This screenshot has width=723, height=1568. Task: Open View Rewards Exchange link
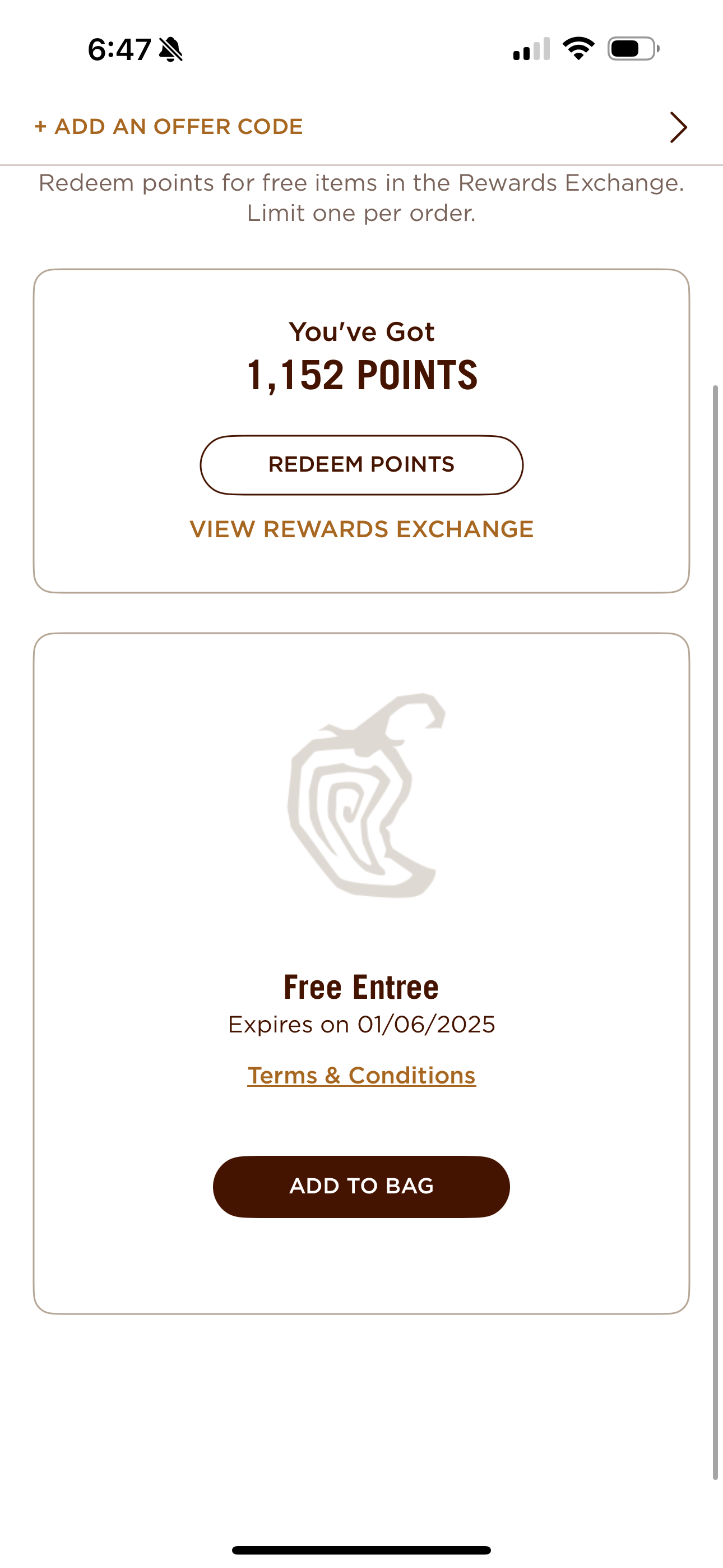tap(361, 529)
